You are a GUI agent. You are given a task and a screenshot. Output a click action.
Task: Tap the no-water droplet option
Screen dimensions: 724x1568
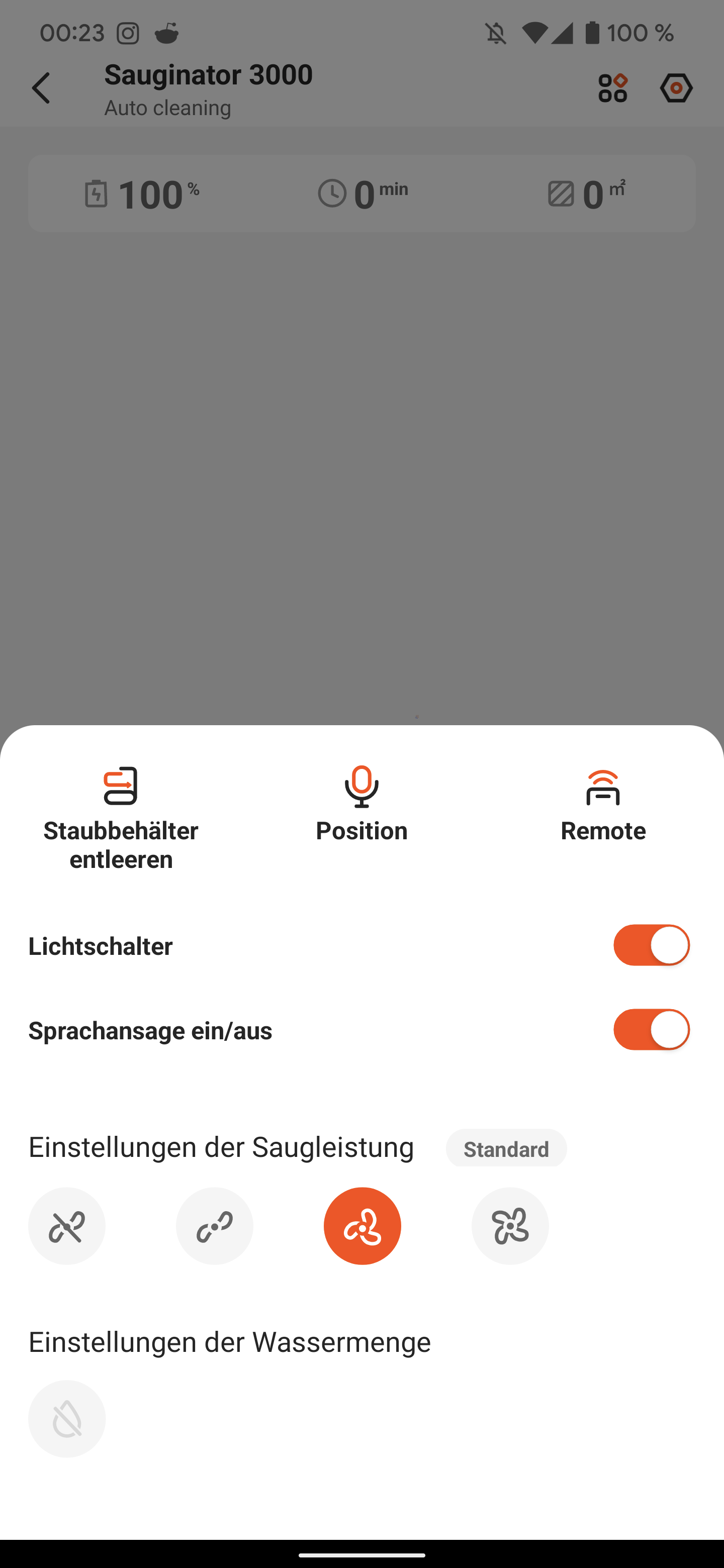pyautogui.click(x=67, y=1419)
